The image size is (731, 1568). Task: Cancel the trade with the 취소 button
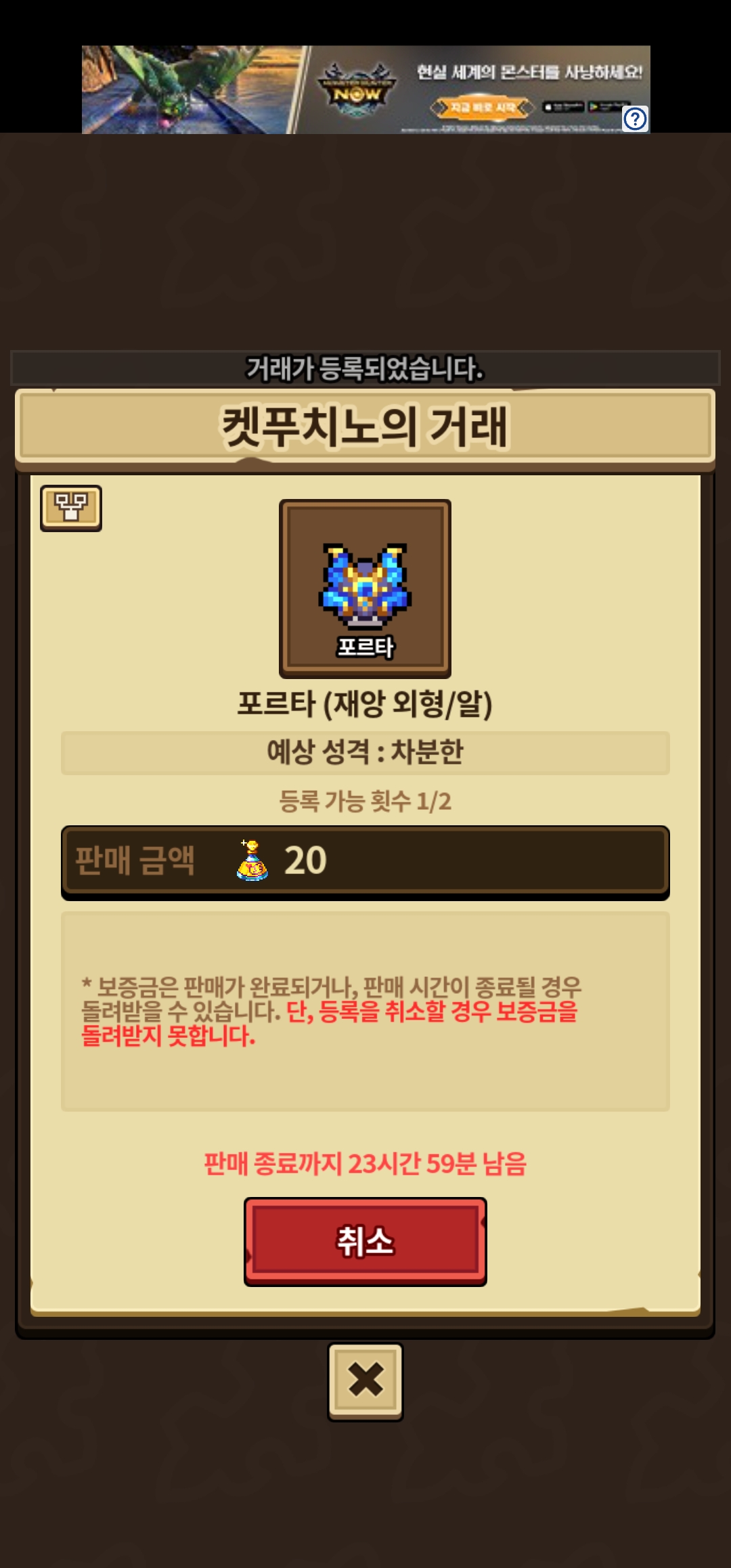[365, 1241]
